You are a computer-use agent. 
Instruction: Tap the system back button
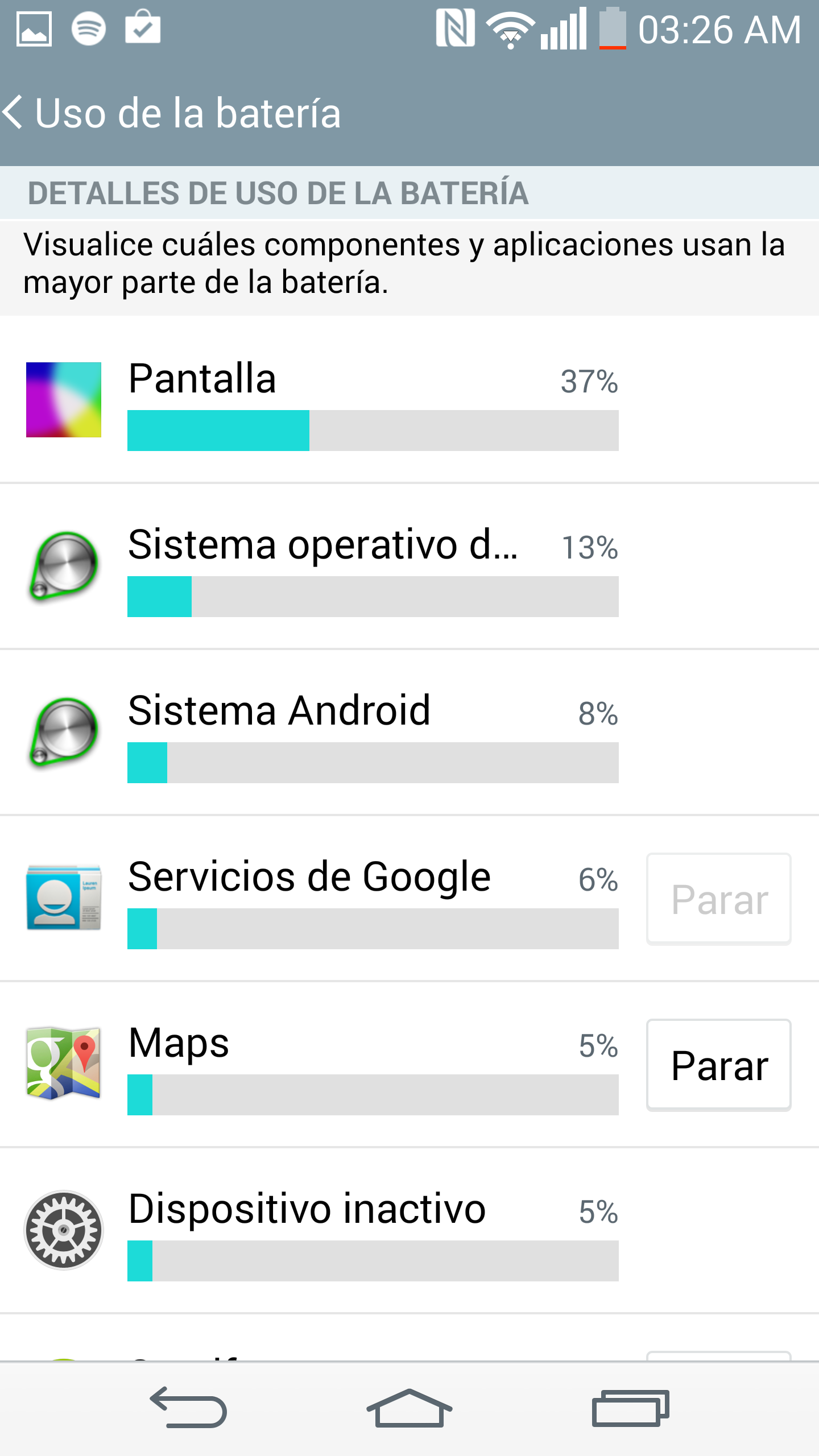click(x=188, y=1408)
